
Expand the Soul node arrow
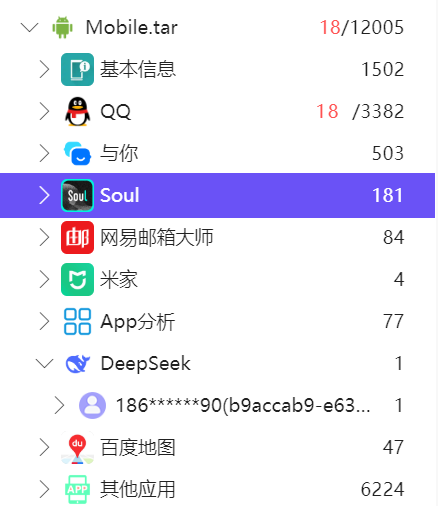[x=44, y=195]
